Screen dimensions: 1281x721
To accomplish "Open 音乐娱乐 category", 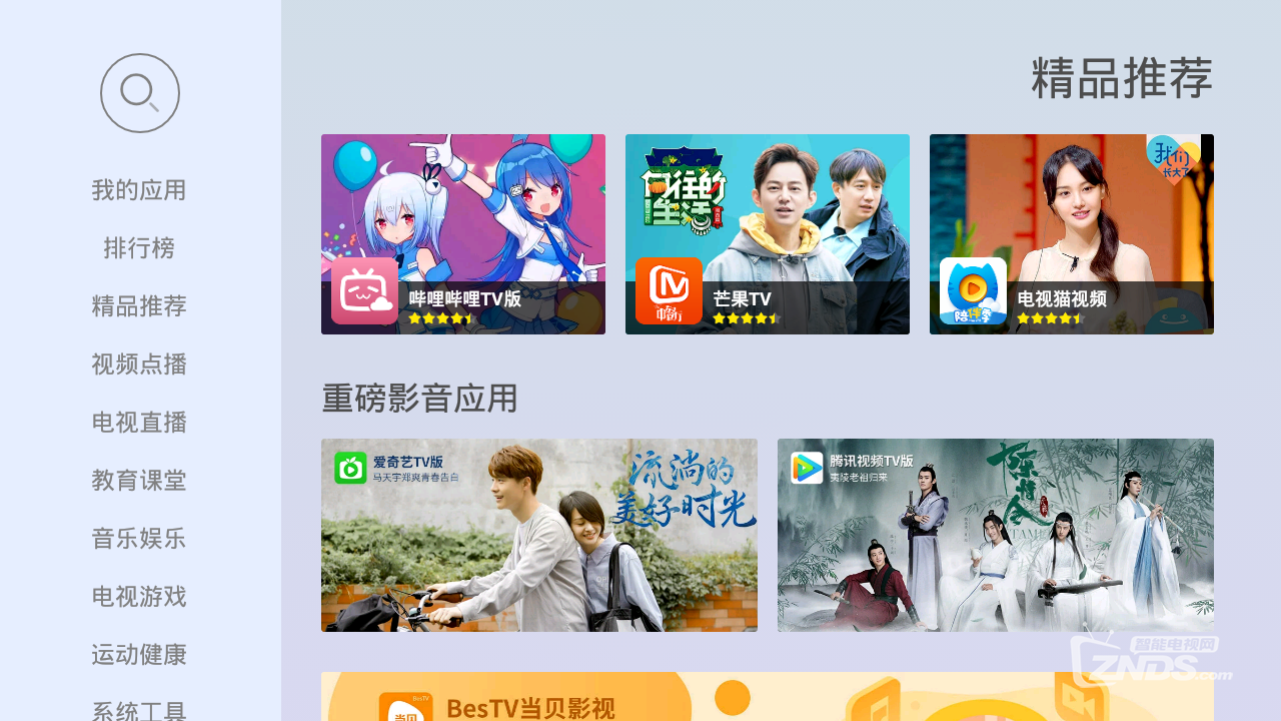I will (x=139, y=538).
